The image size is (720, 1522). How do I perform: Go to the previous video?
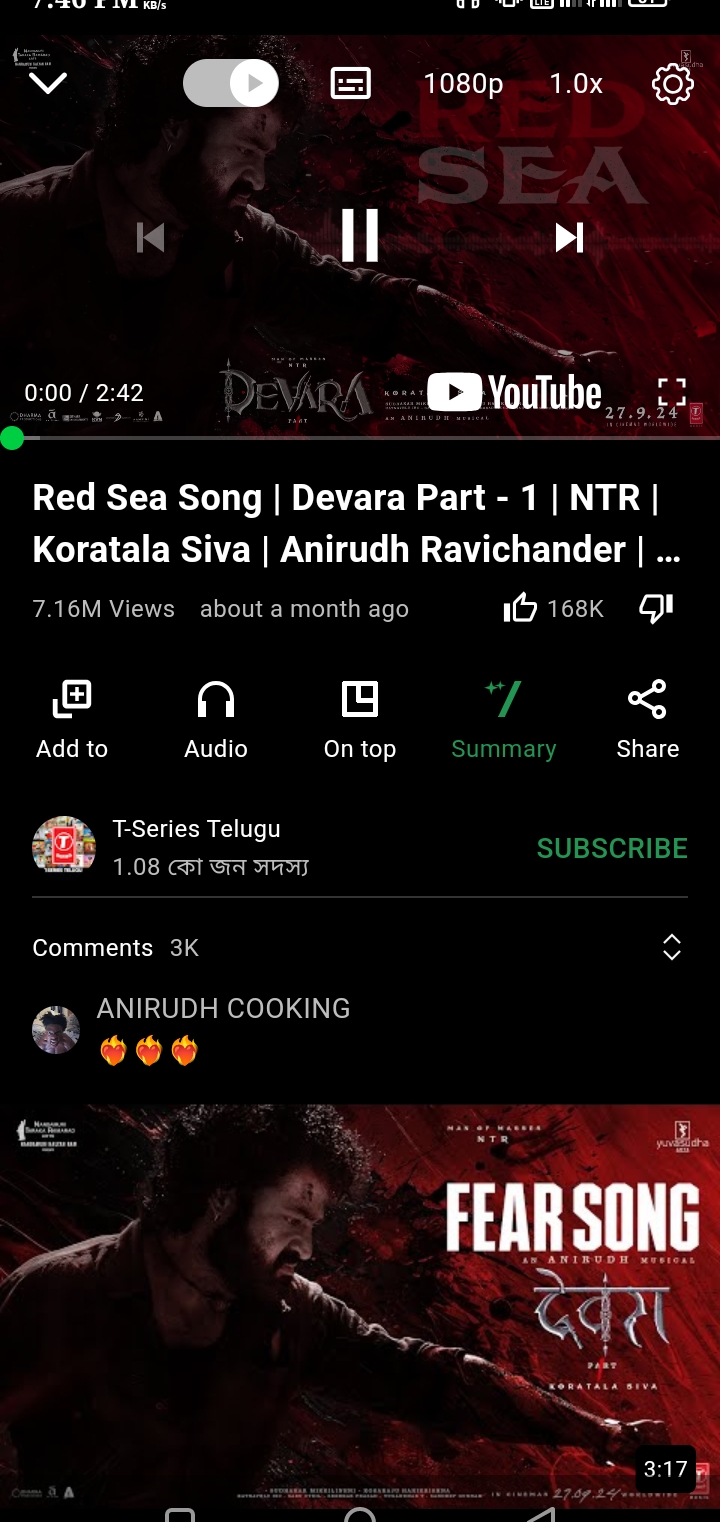(151, 237)
